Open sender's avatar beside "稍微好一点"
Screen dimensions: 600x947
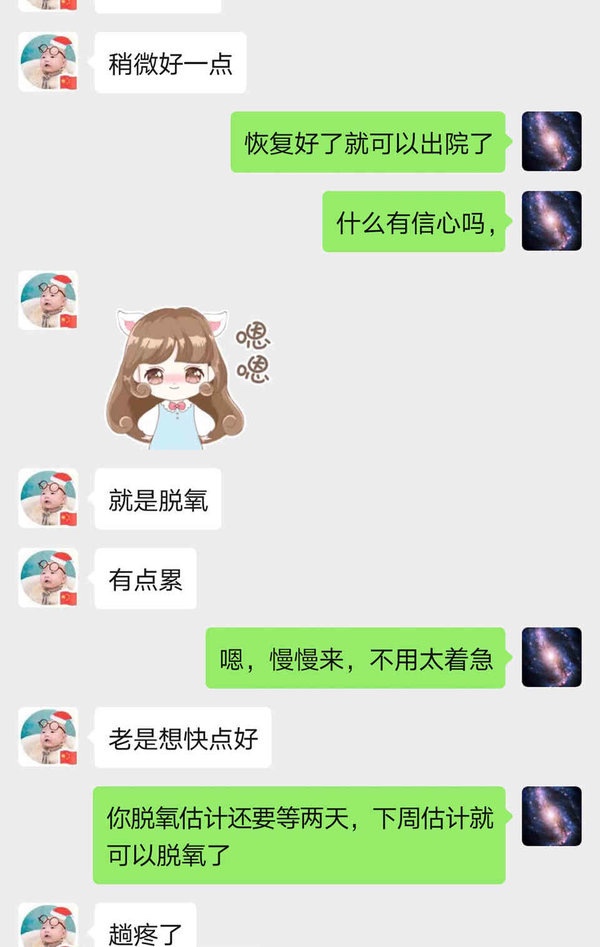[48, 62]
